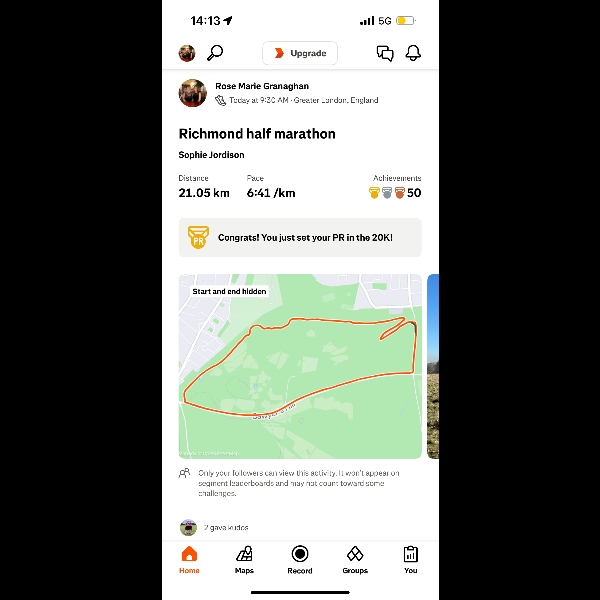Open your profile avatar in top bar
This screenshot has width=600, height=600.
(x=187, y=53)
